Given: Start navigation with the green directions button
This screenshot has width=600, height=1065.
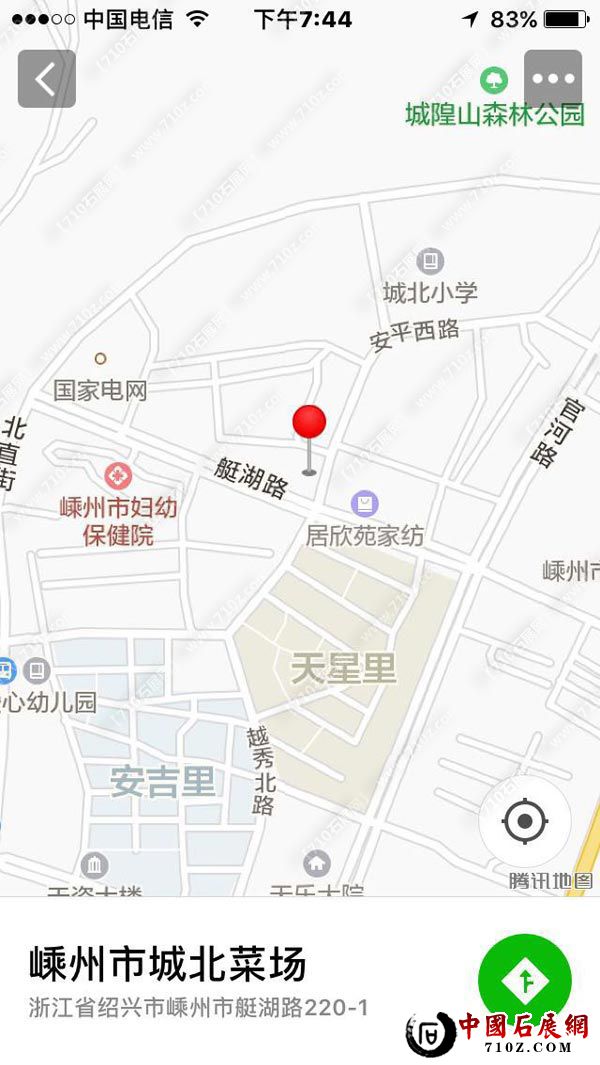Looking at the screenshot, I should 524,980.
